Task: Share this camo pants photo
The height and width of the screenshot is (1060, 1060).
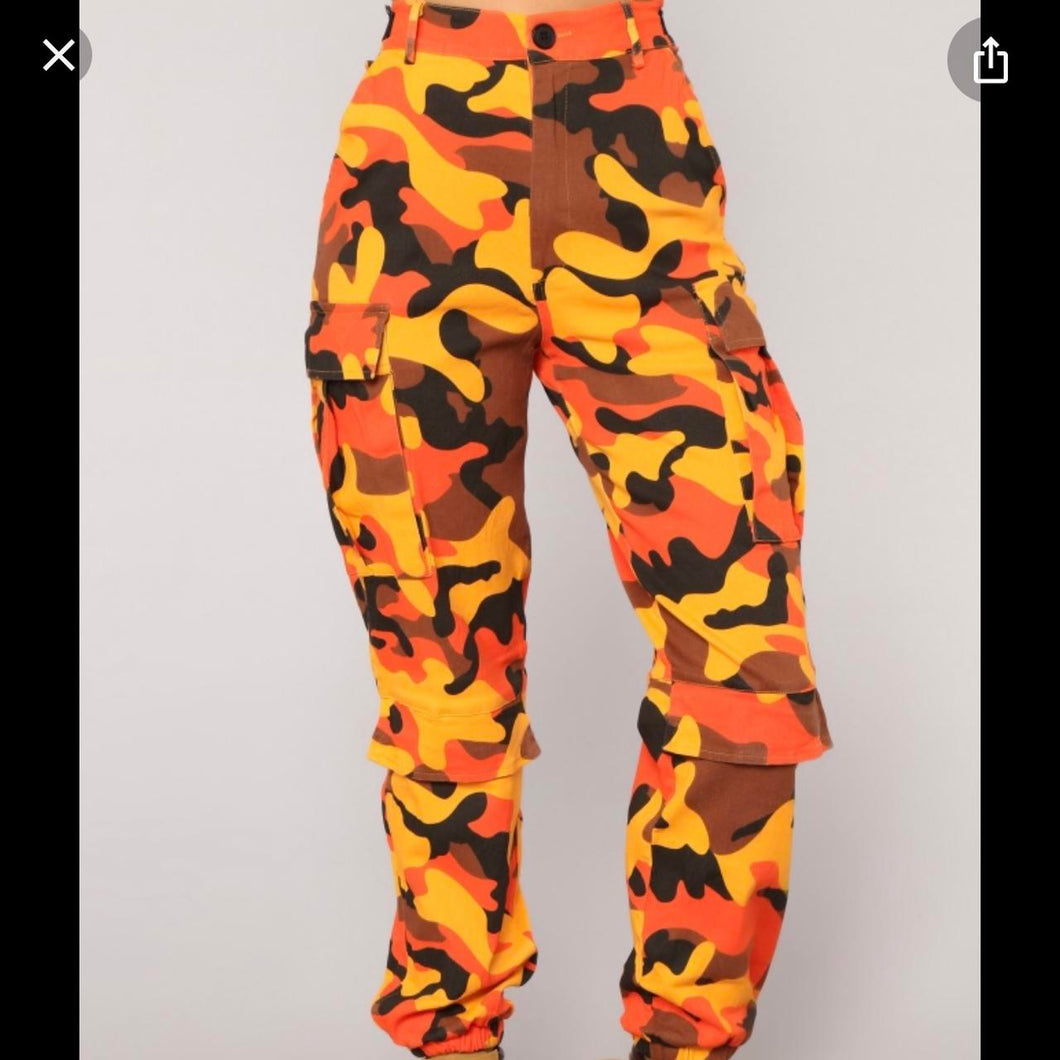Action: (989, 60)
